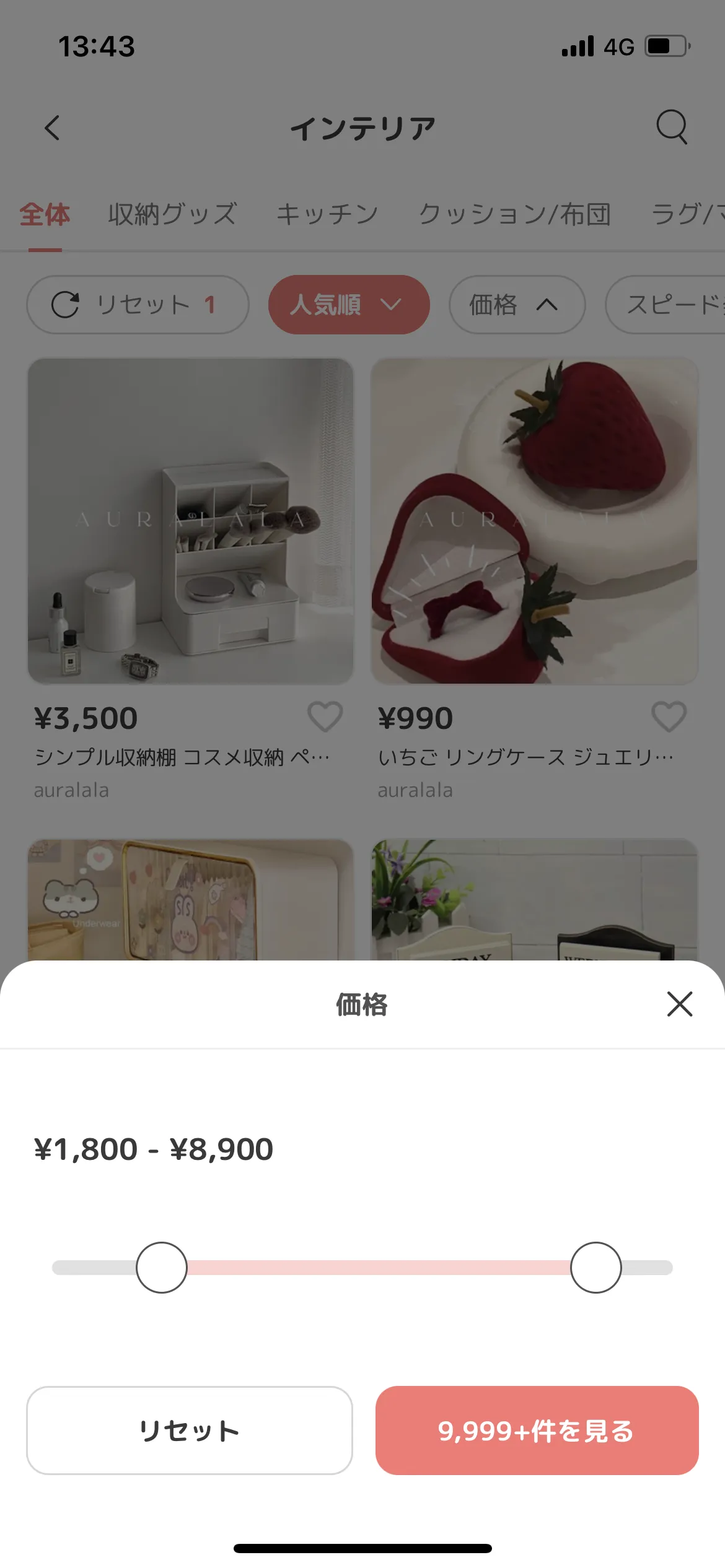Screen dimensions: 725x1568
Task: Favorite the ¥990 strawberry ring case
Action: point(669,717)
